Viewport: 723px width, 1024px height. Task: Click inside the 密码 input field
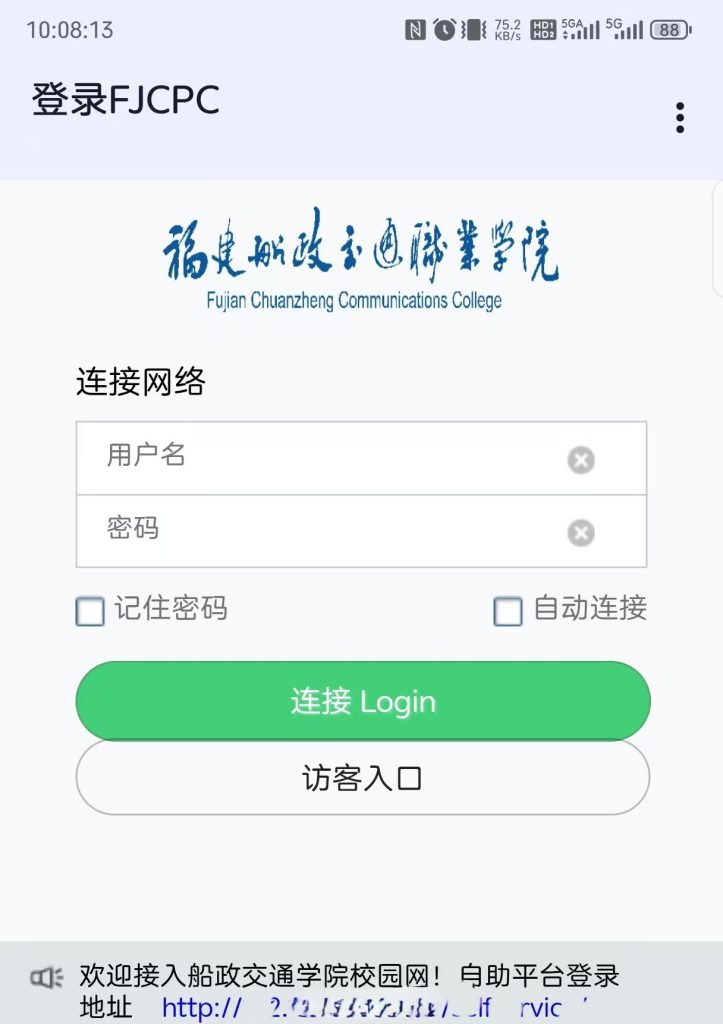pos(300,532)
